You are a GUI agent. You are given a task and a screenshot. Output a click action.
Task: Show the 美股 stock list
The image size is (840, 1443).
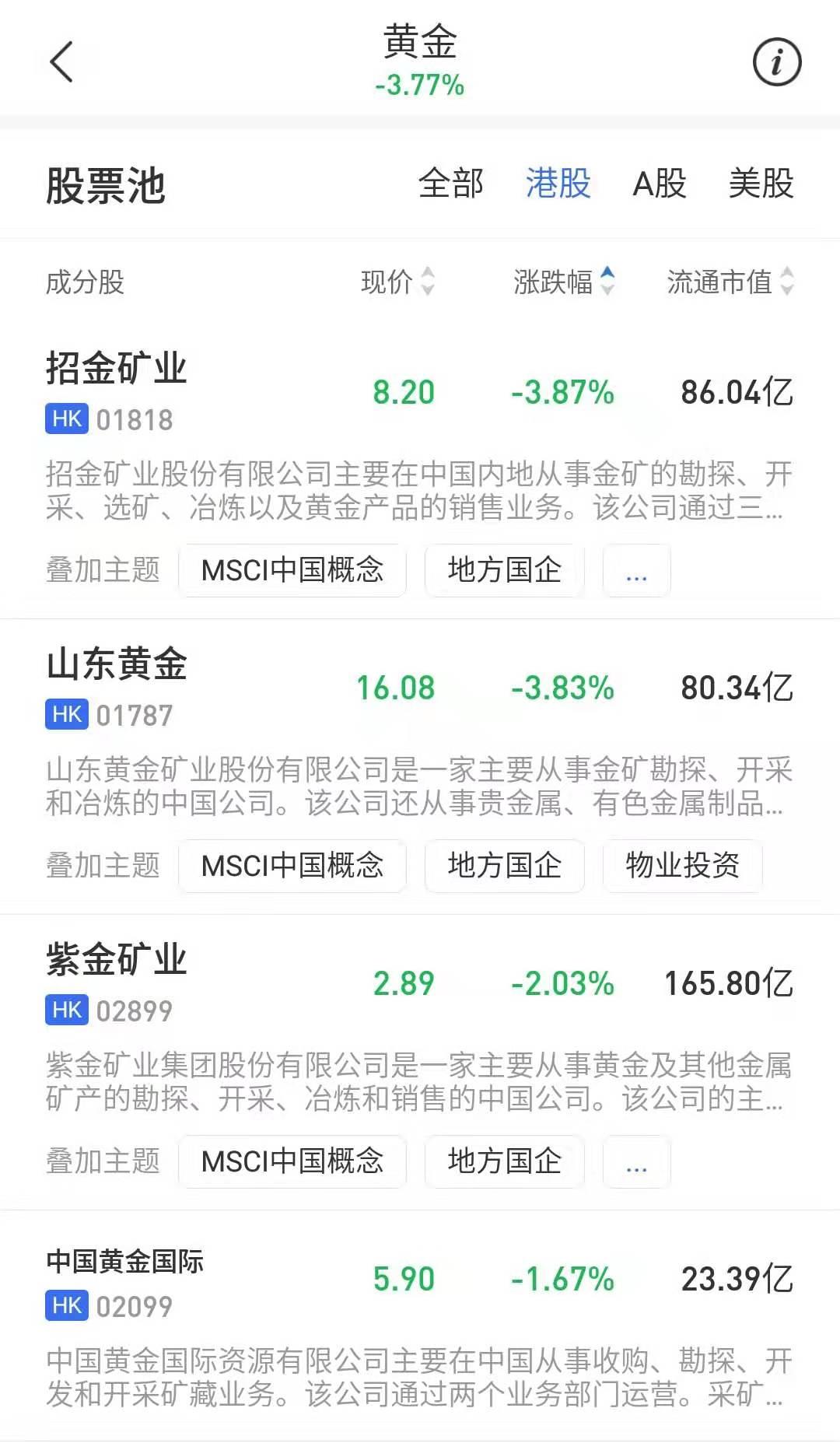point(761,184)
